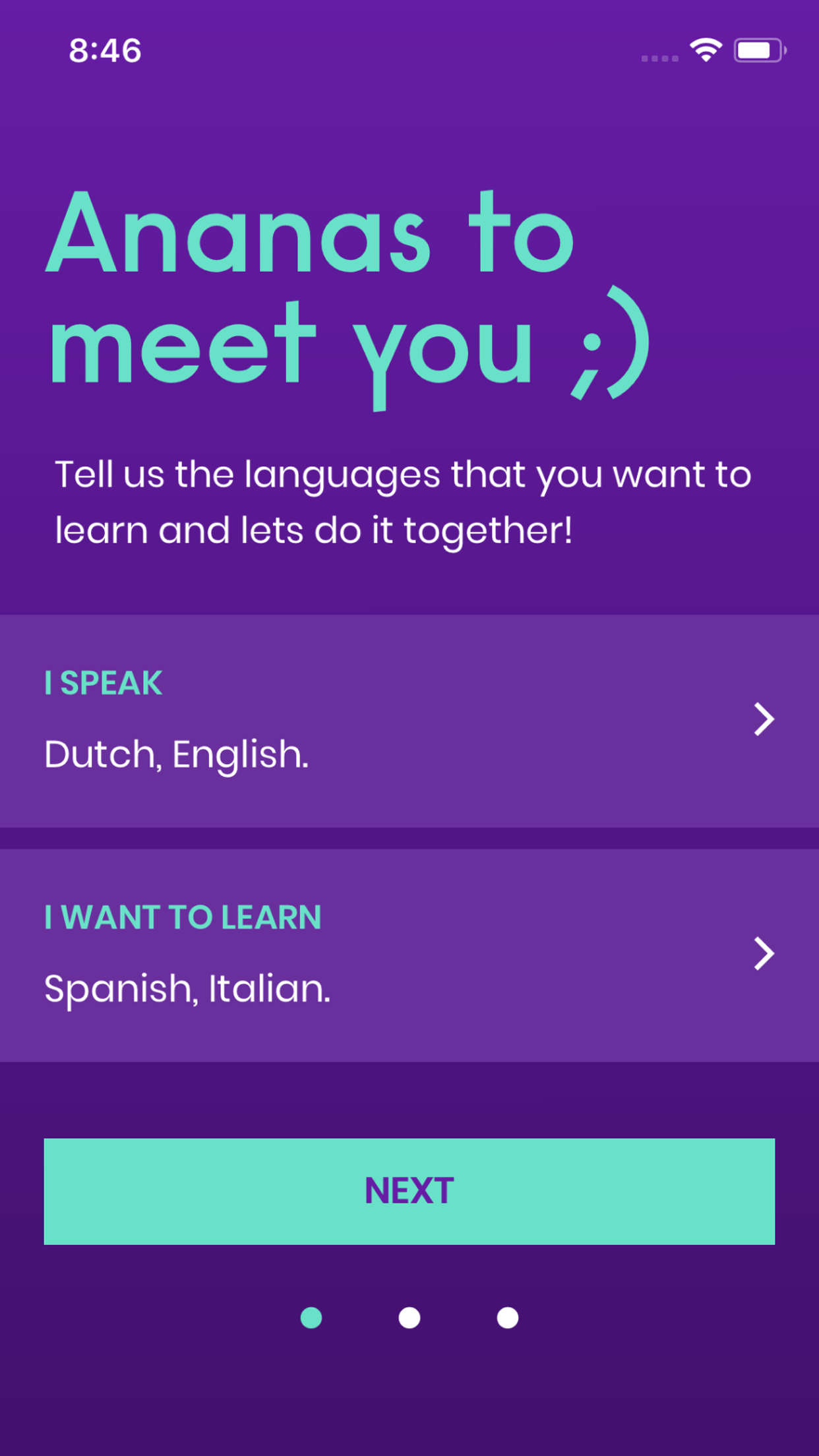Open the I Want To Learn languages
819x1456 pixels.
[409, 954]
